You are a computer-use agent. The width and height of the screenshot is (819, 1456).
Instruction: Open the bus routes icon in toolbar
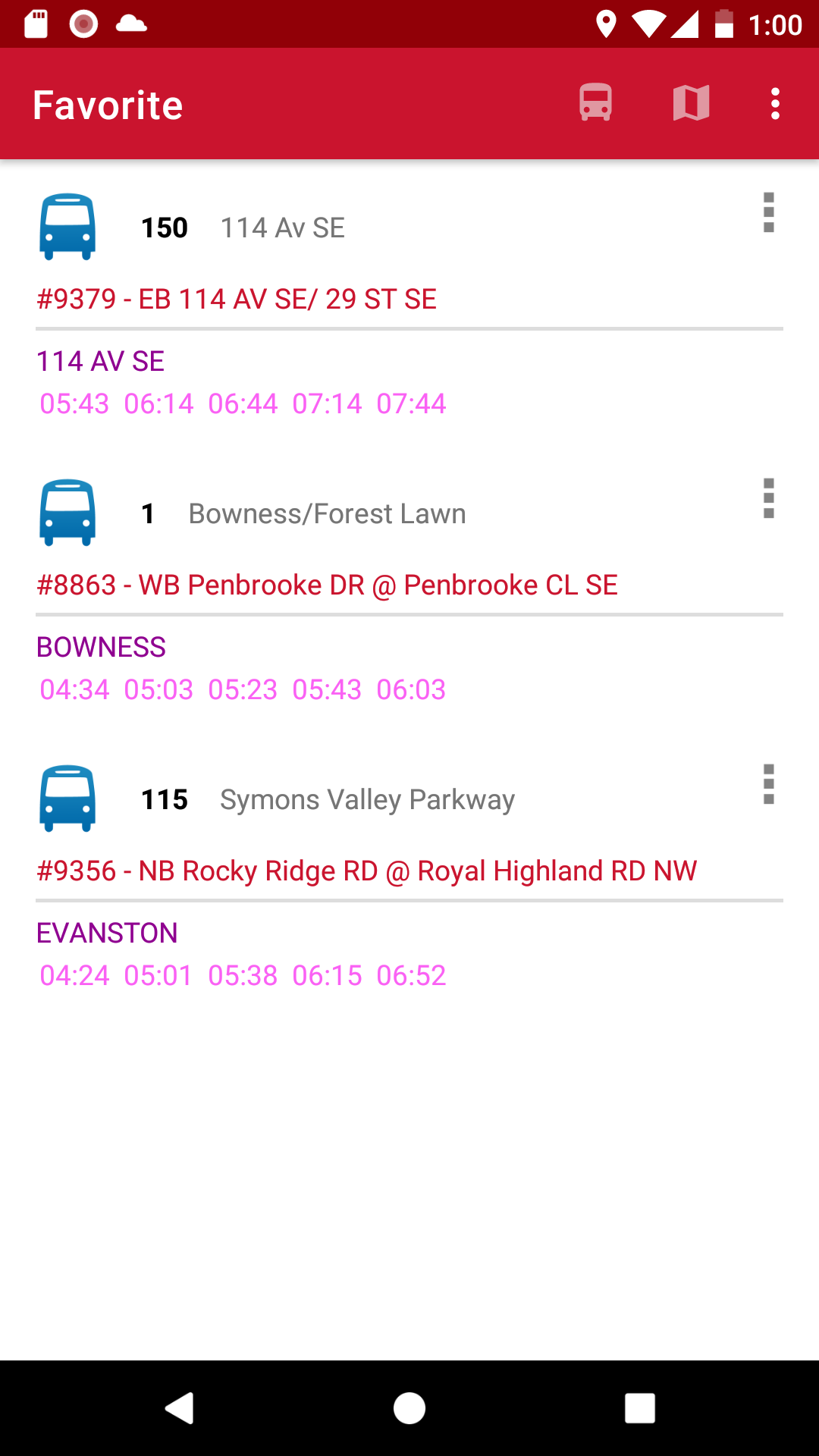(x=595, y=102)
